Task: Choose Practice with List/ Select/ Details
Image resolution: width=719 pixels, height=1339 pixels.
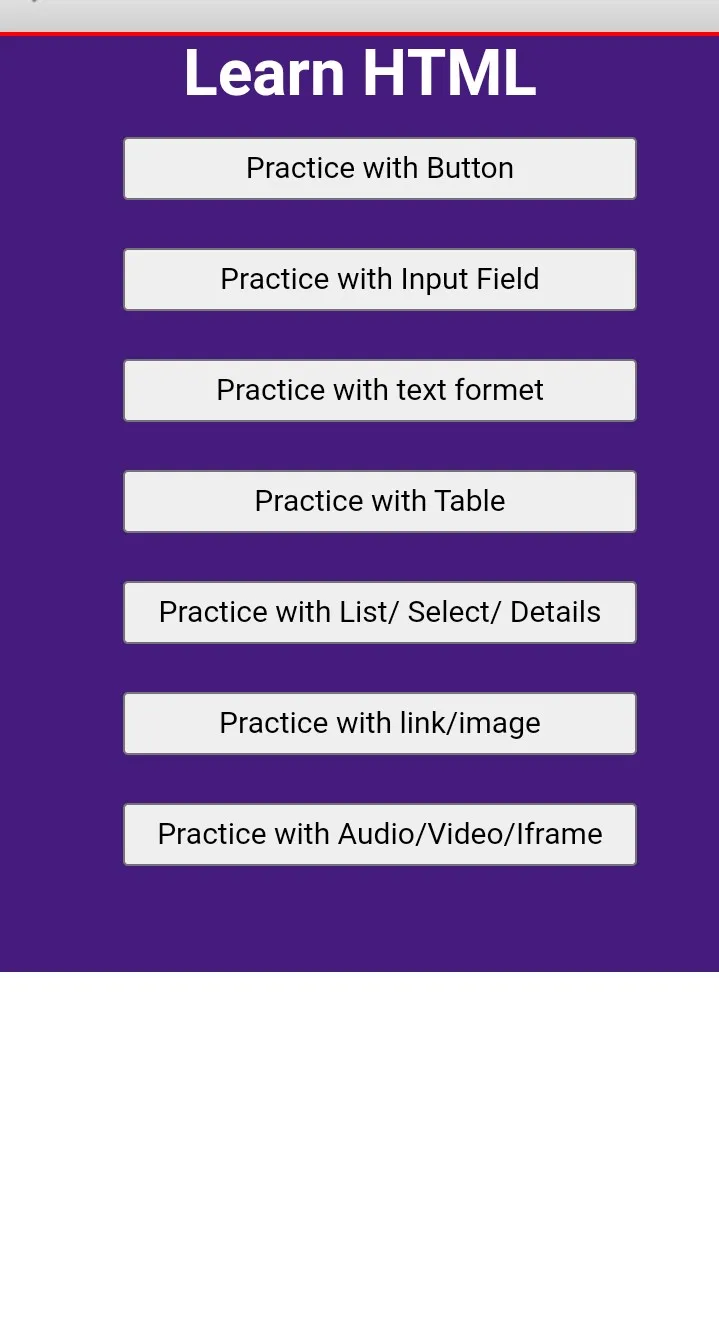Action: [380, 612]
